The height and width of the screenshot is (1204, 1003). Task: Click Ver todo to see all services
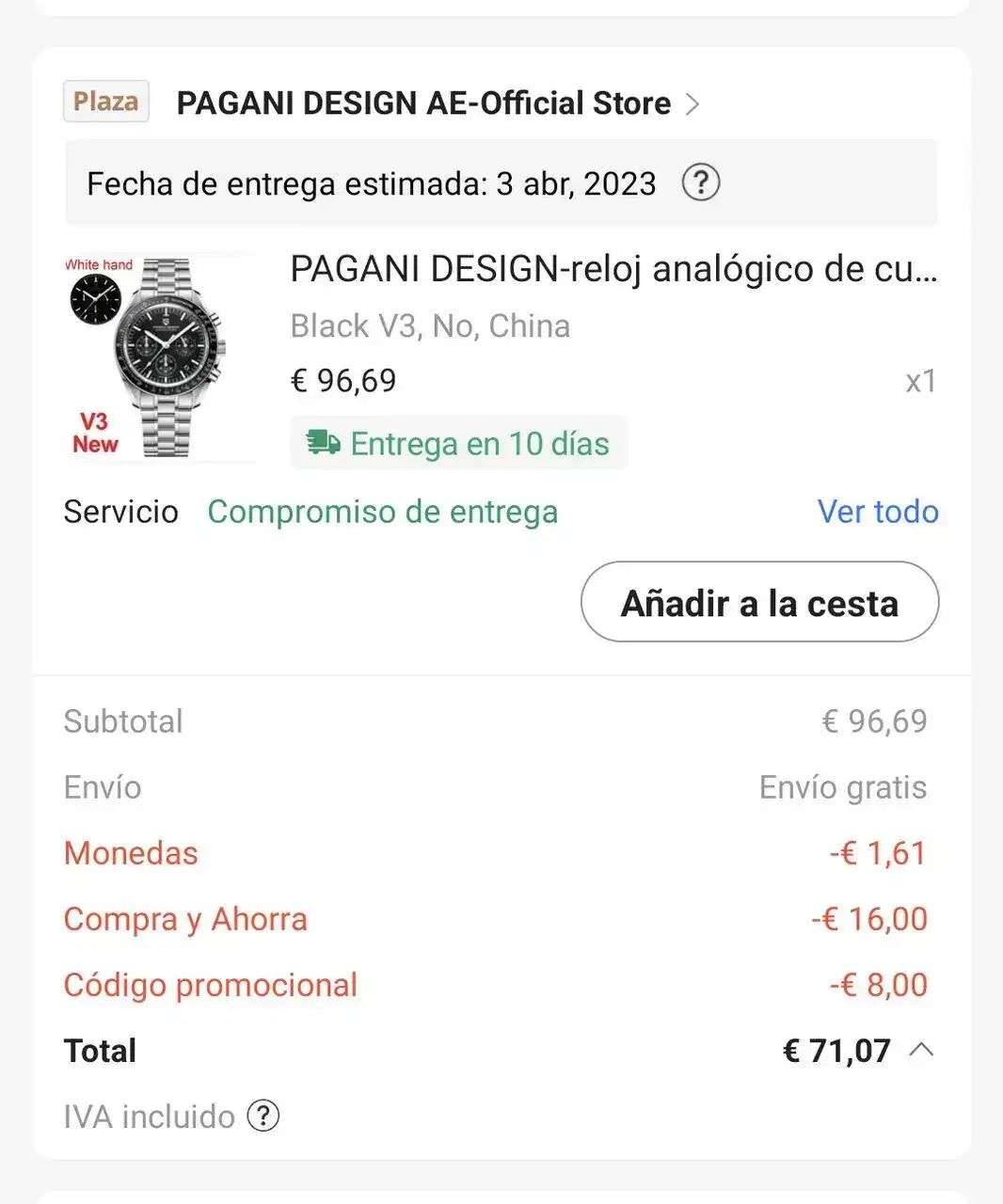coord(877,512)
